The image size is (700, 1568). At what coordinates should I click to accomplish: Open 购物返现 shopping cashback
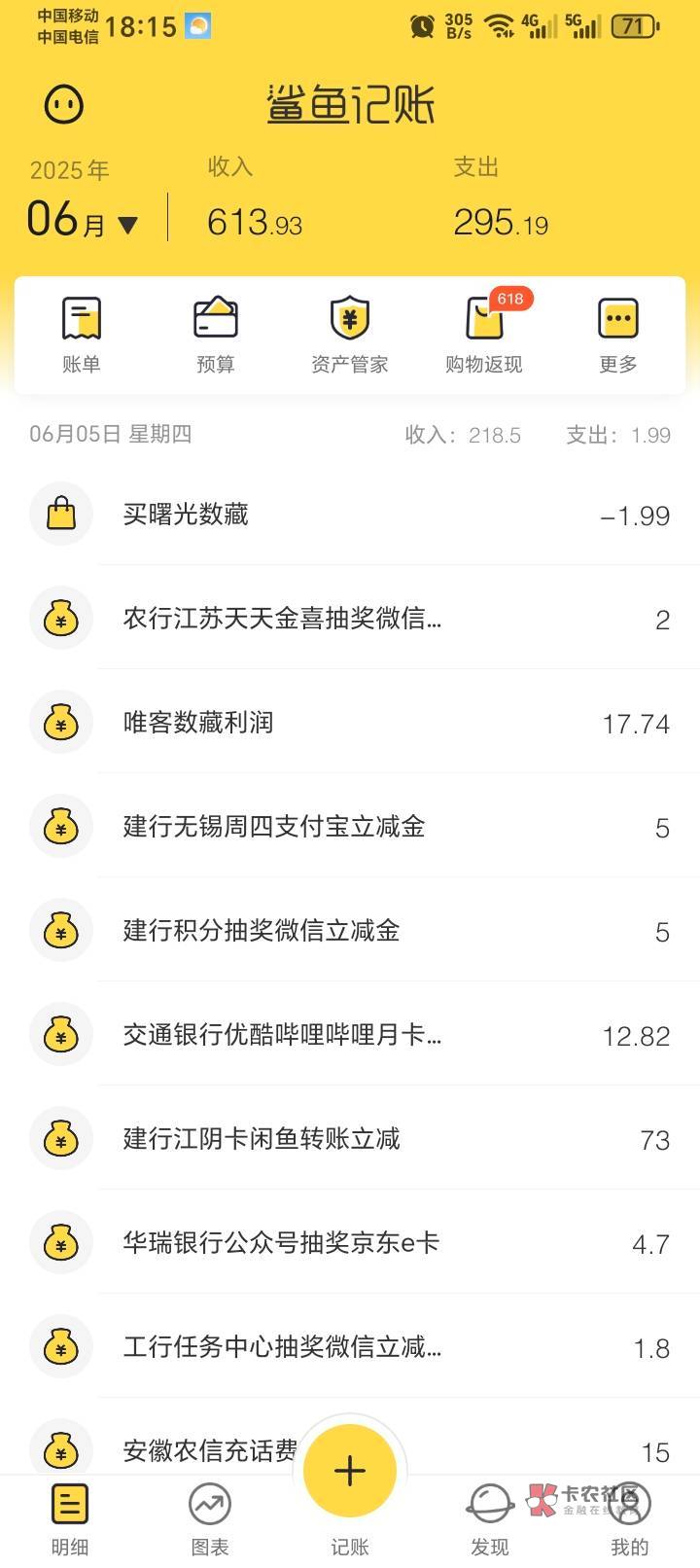click(x=484, y=336)
